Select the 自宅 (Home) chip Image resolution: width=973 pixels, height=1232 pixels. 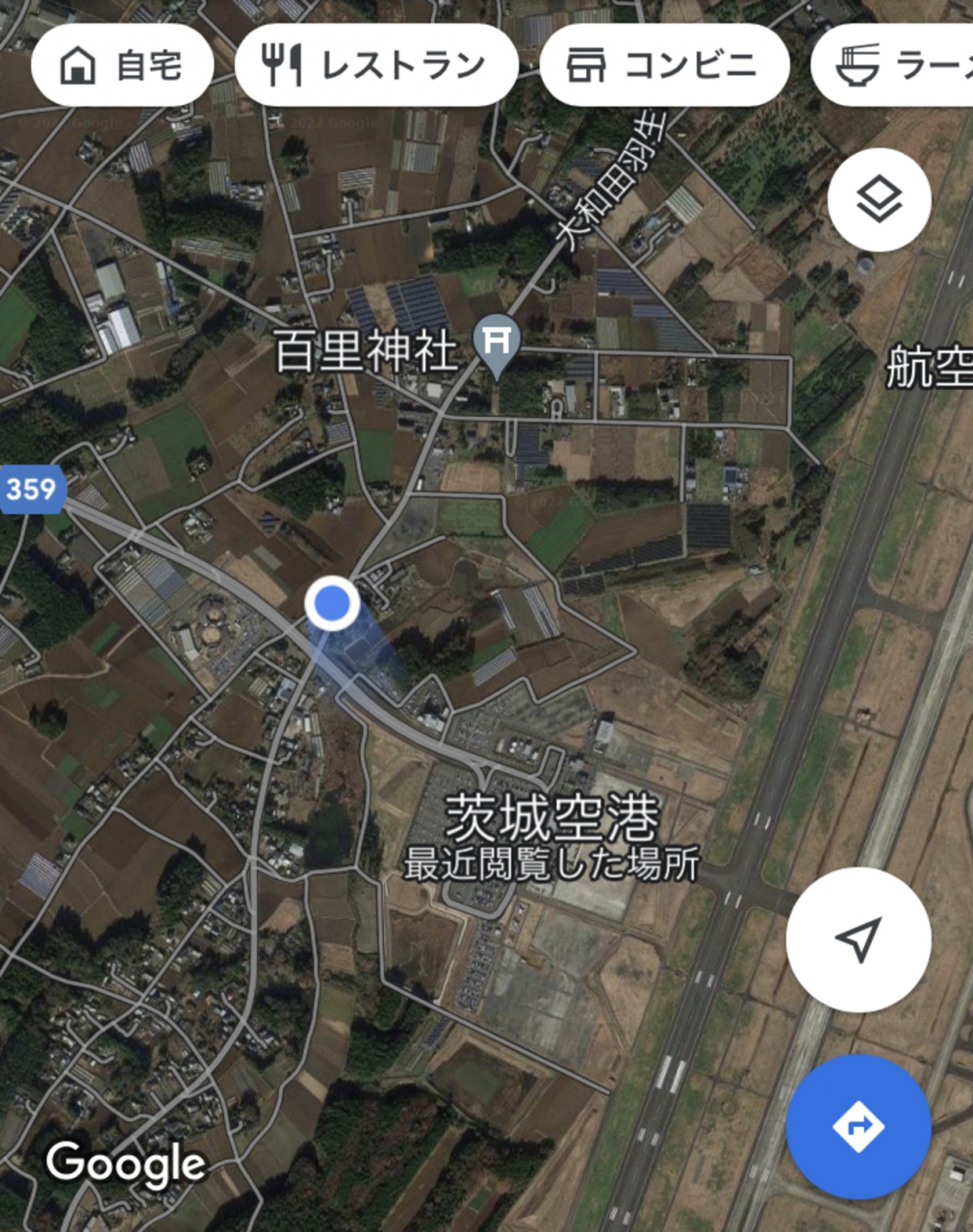tap(122, 65)
